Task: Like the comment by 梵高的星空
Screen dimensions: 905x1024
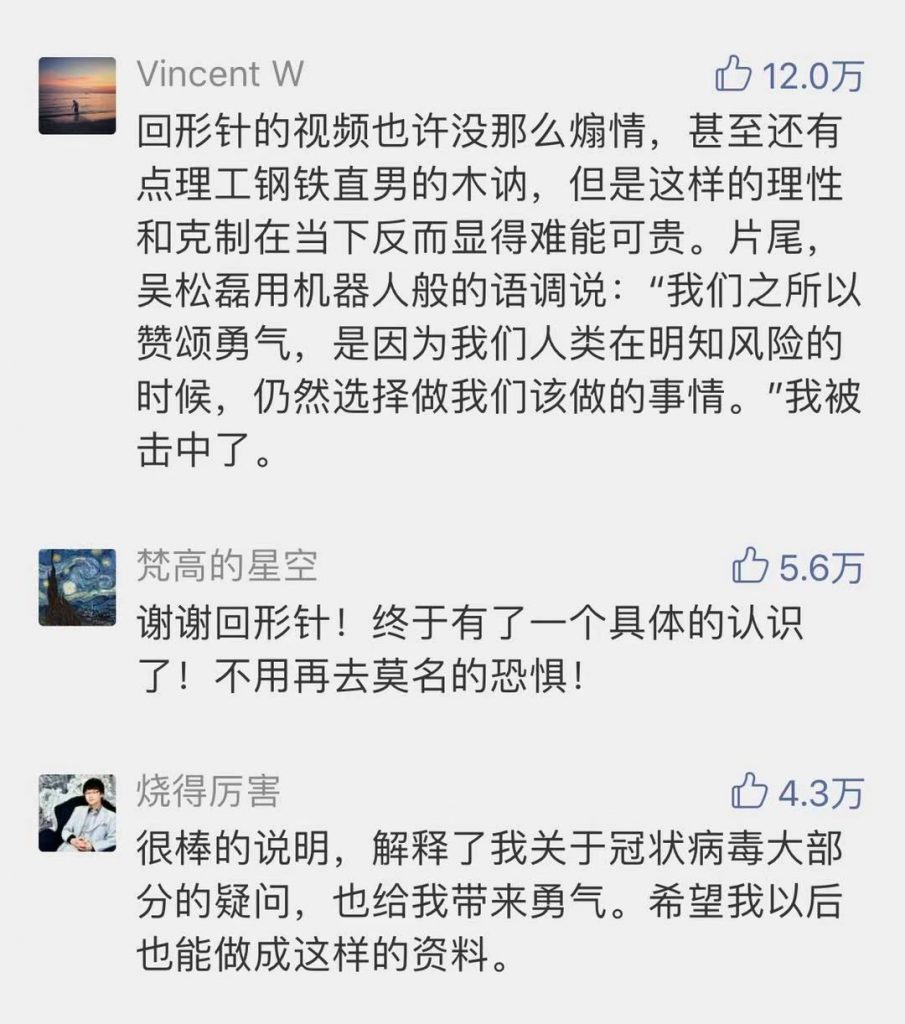Action: click(x=750, y=567)
